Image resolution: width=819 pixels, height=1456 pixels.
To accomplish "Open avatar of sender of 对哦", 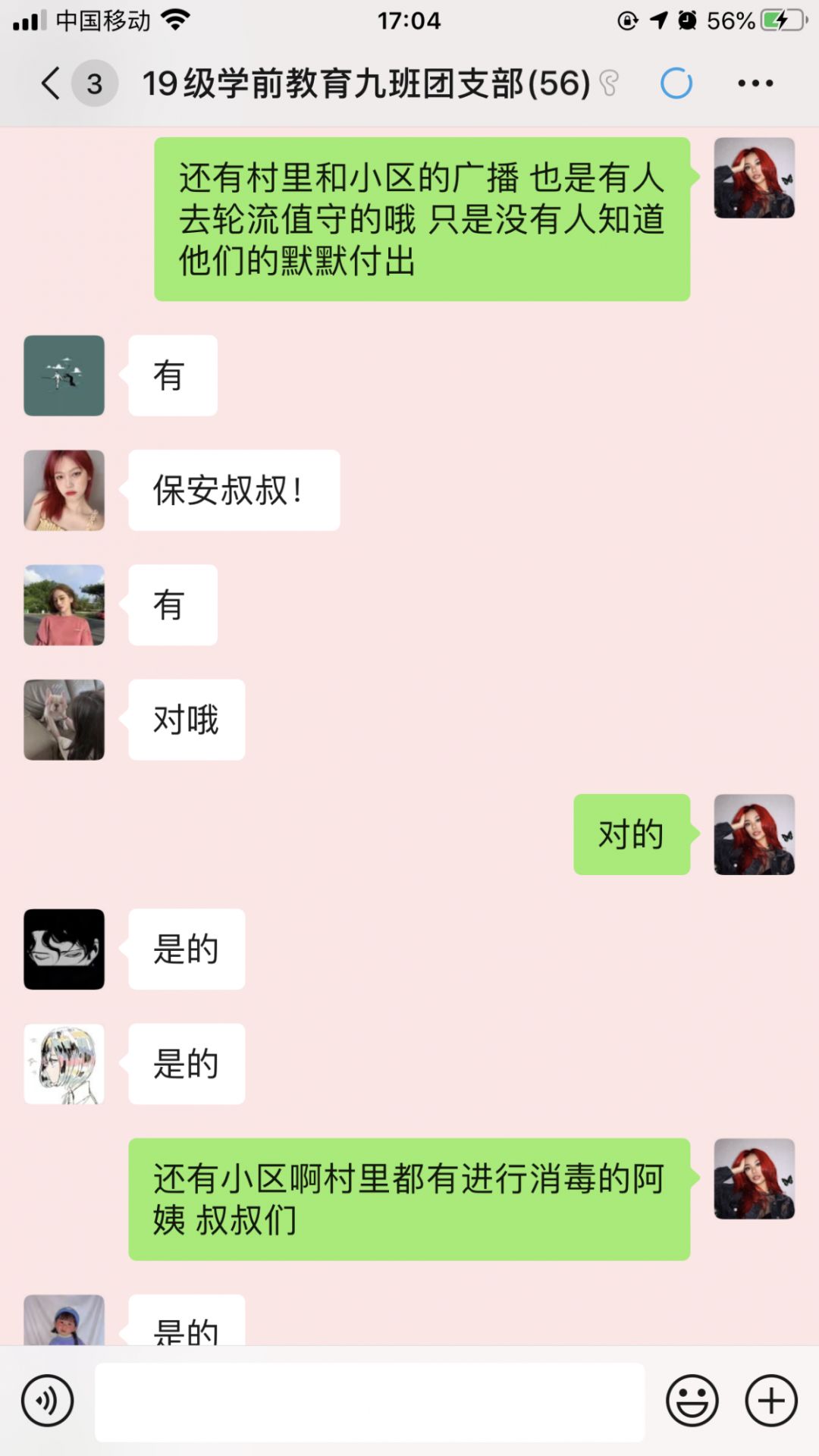I will [x=64, y=720].
